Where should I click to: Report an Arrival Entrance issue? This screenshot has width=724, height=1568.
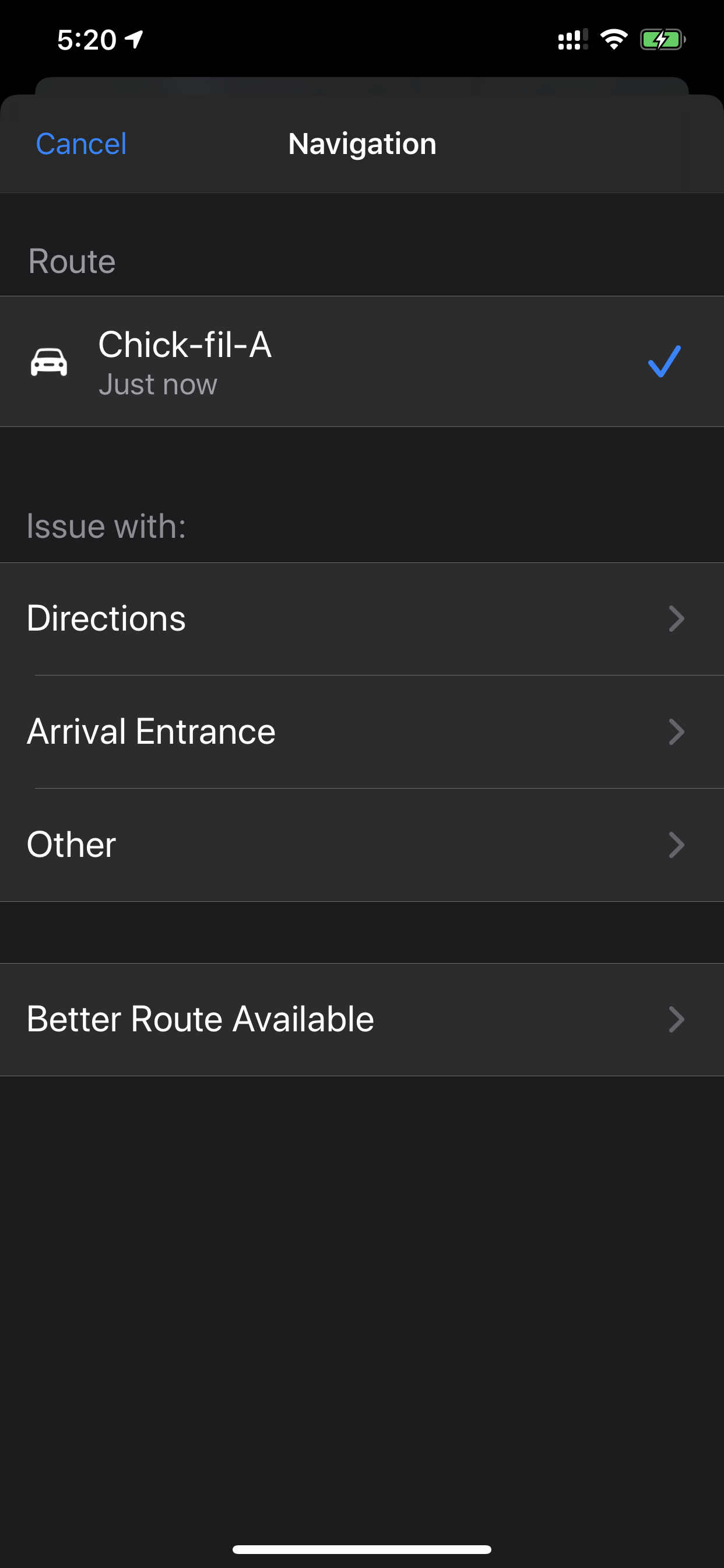click(x=361, y=731)
